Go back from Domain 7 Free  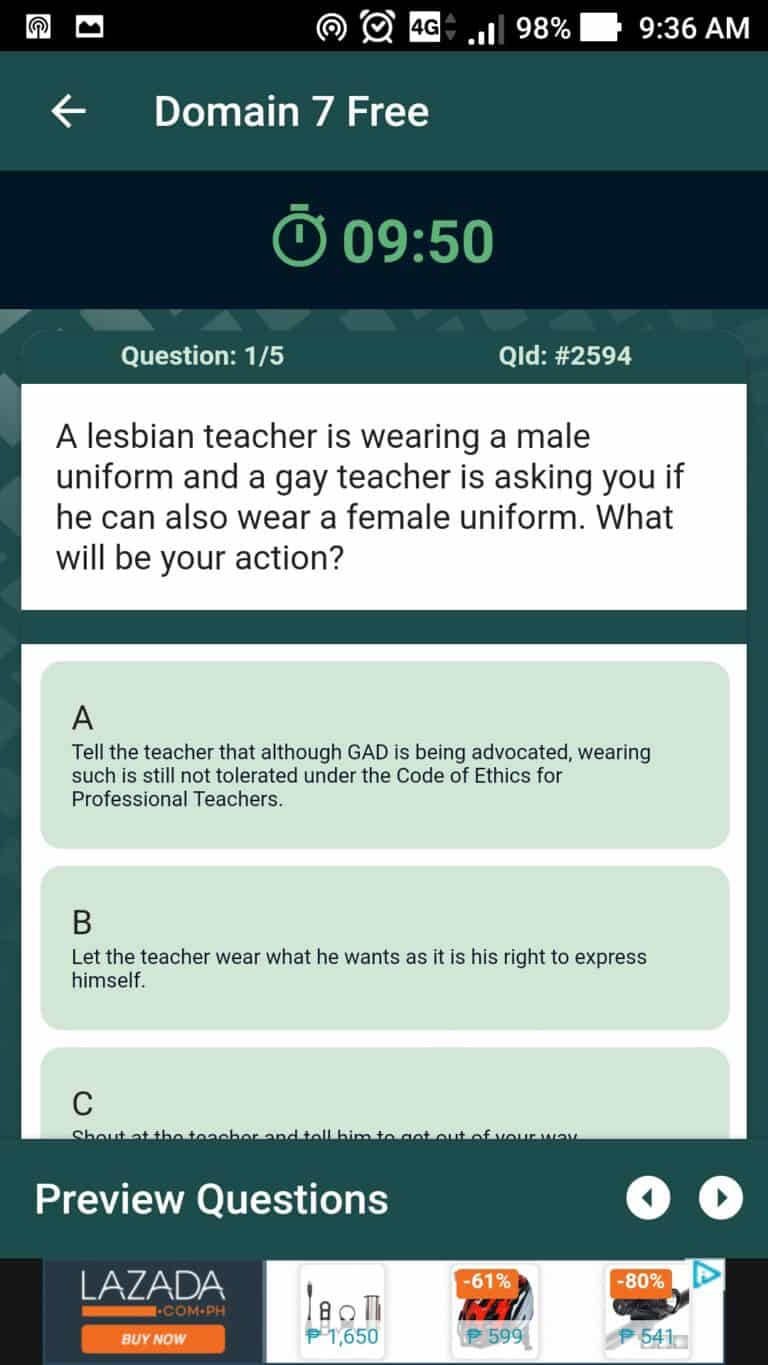coord(68,112)
